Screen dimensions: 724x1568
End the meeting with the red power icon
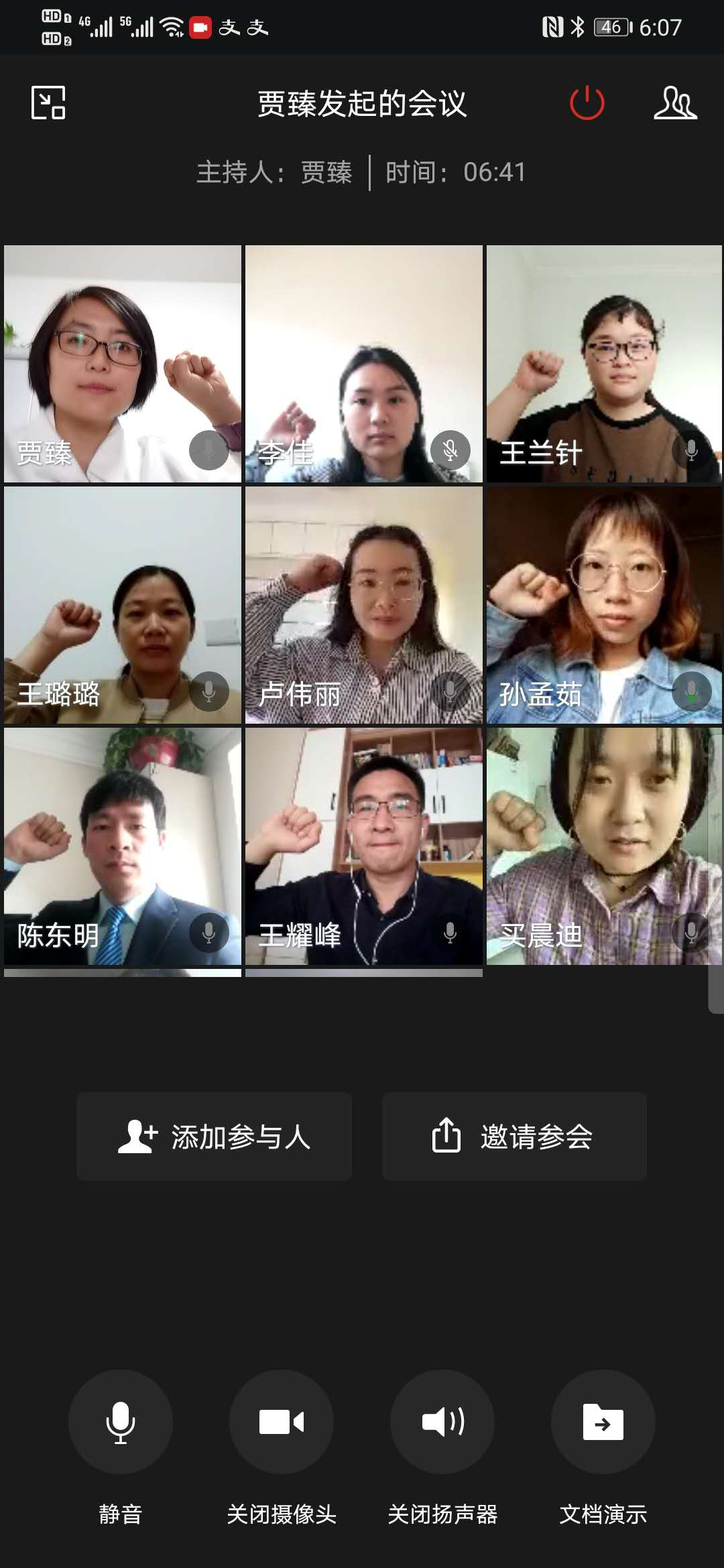tap(587, 103)
